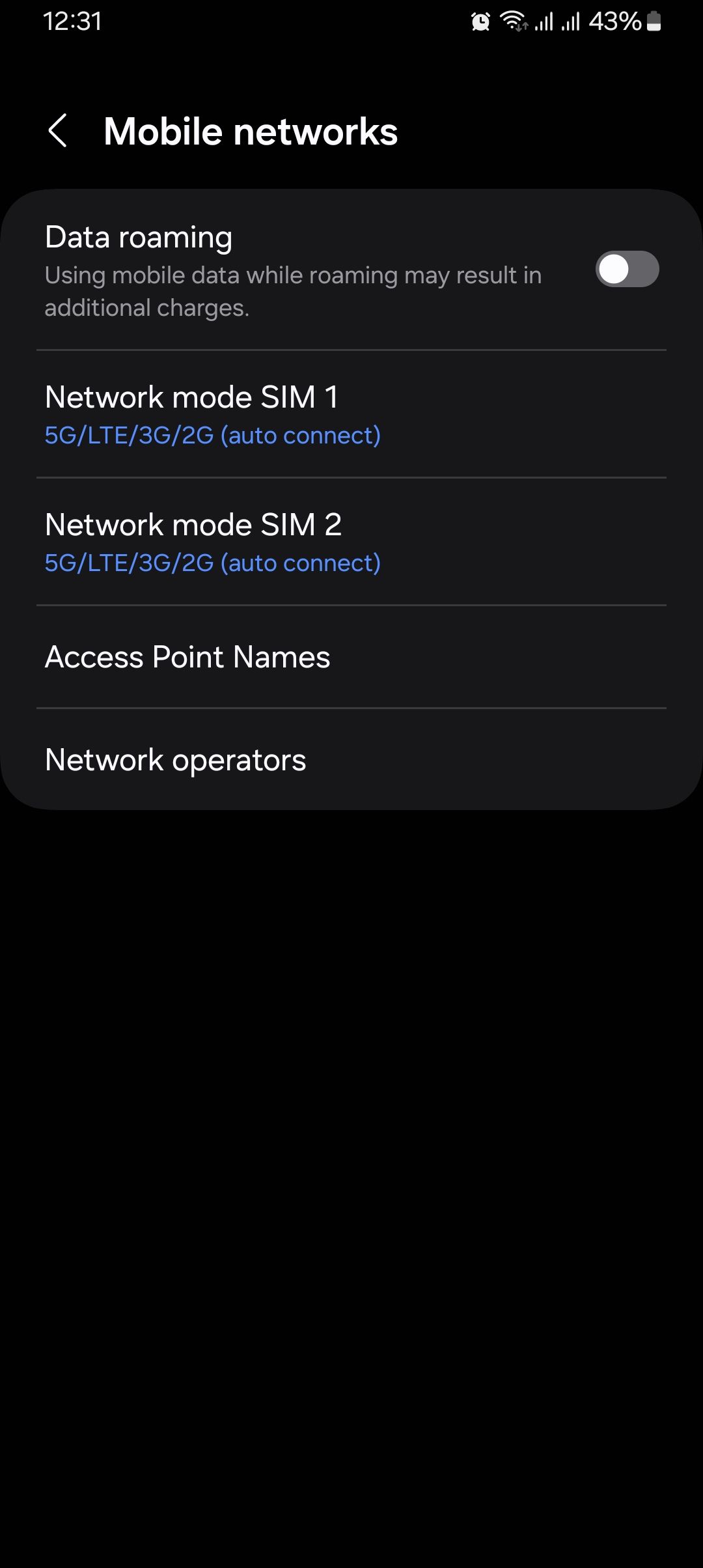Screen dimensions: 703x1568
Task: Tap the first cellular signal icon
Action: point(544,21)
